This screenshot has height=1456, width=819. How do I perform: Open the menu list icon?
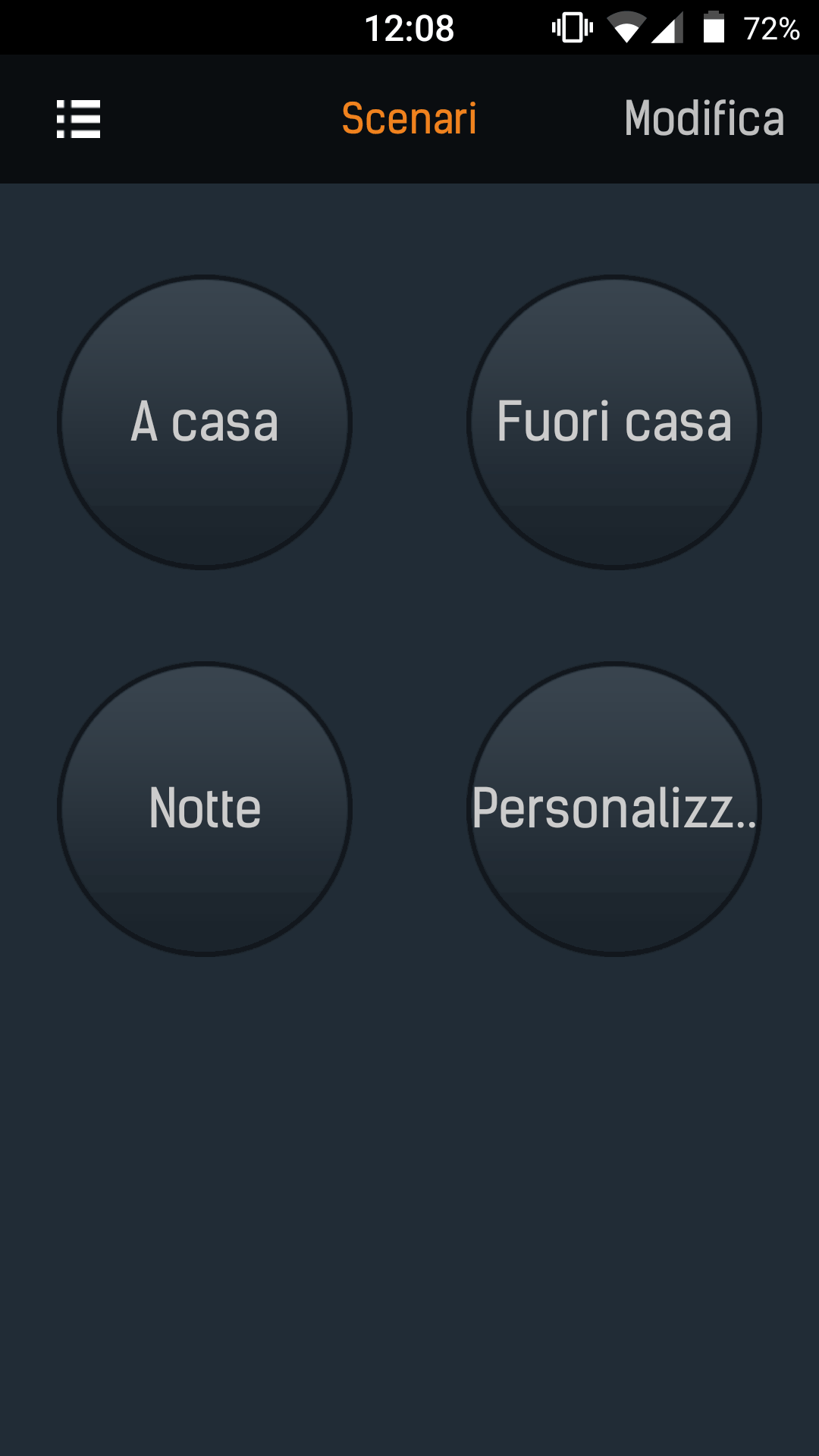78,119
